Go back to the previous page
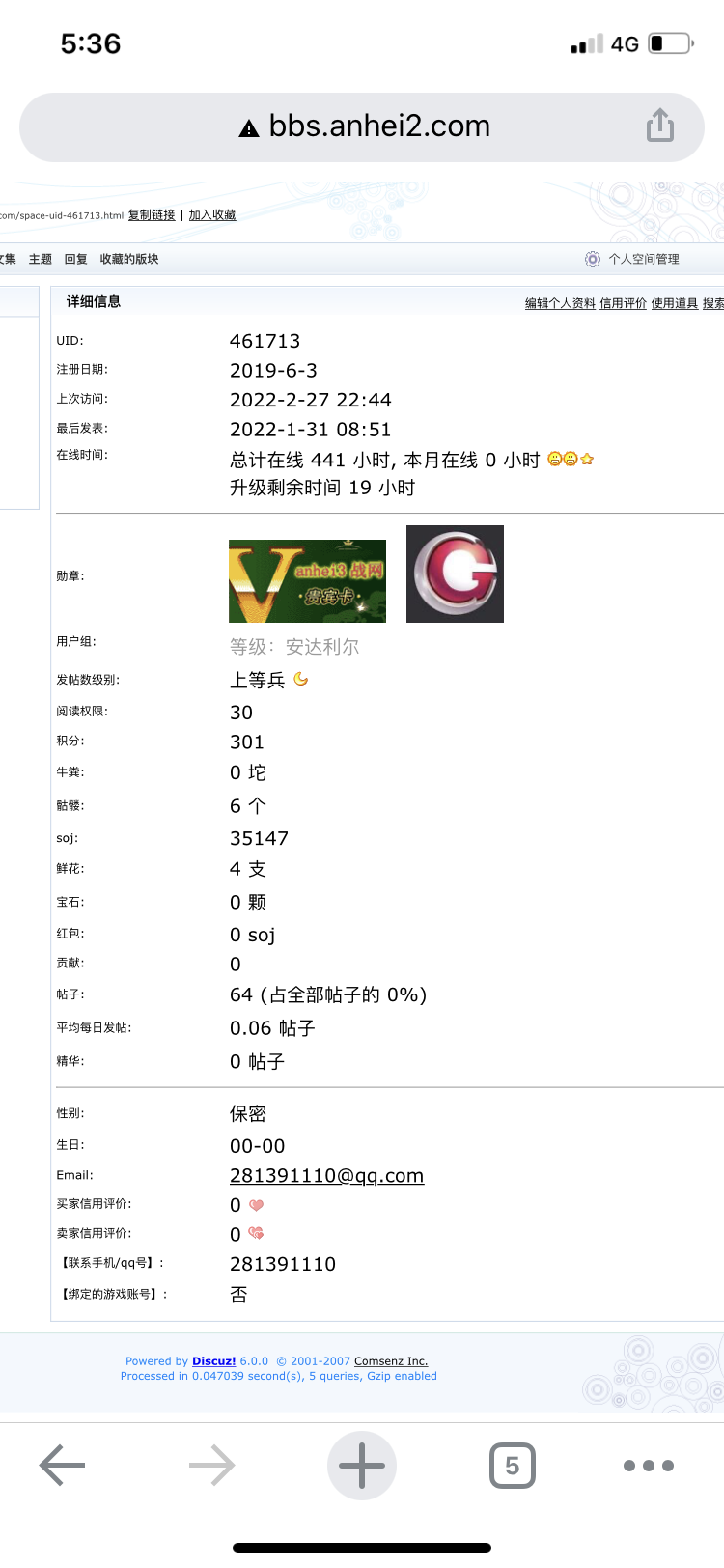 click(x=63, y=1466)
